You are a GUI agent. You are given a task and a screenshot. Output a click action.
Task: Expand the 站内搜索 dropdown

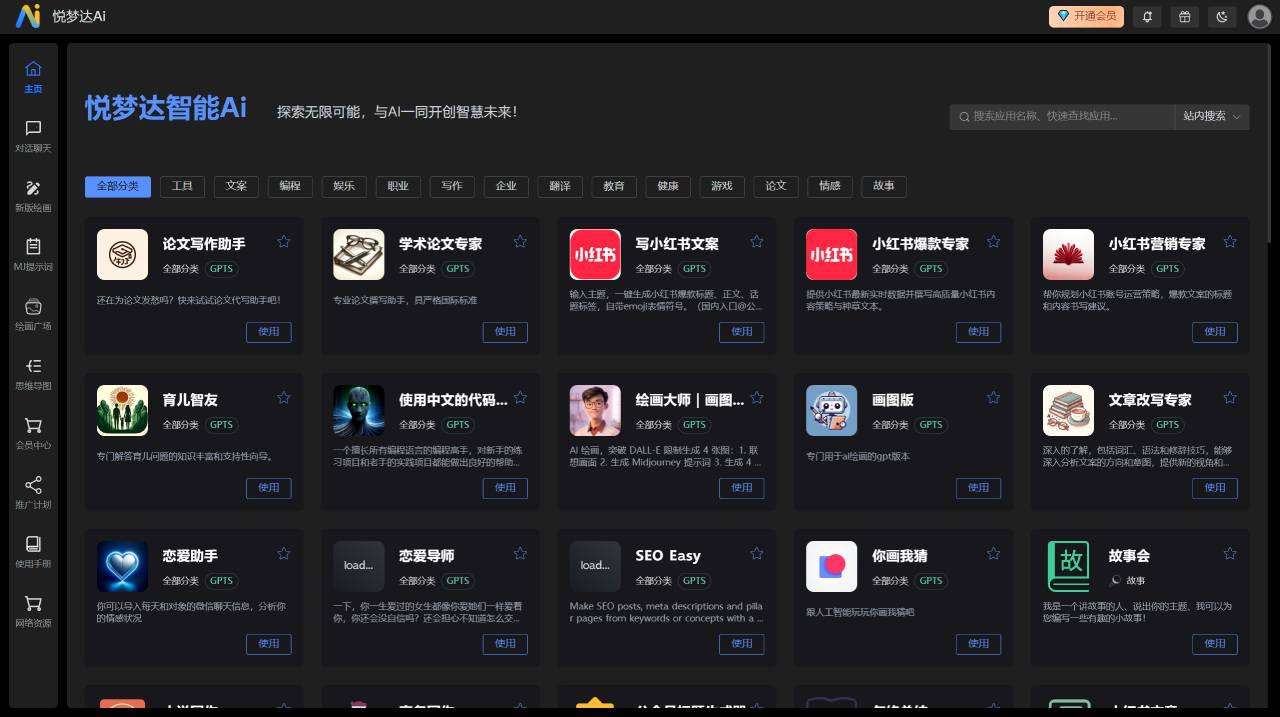click(x=1211, y=116)
